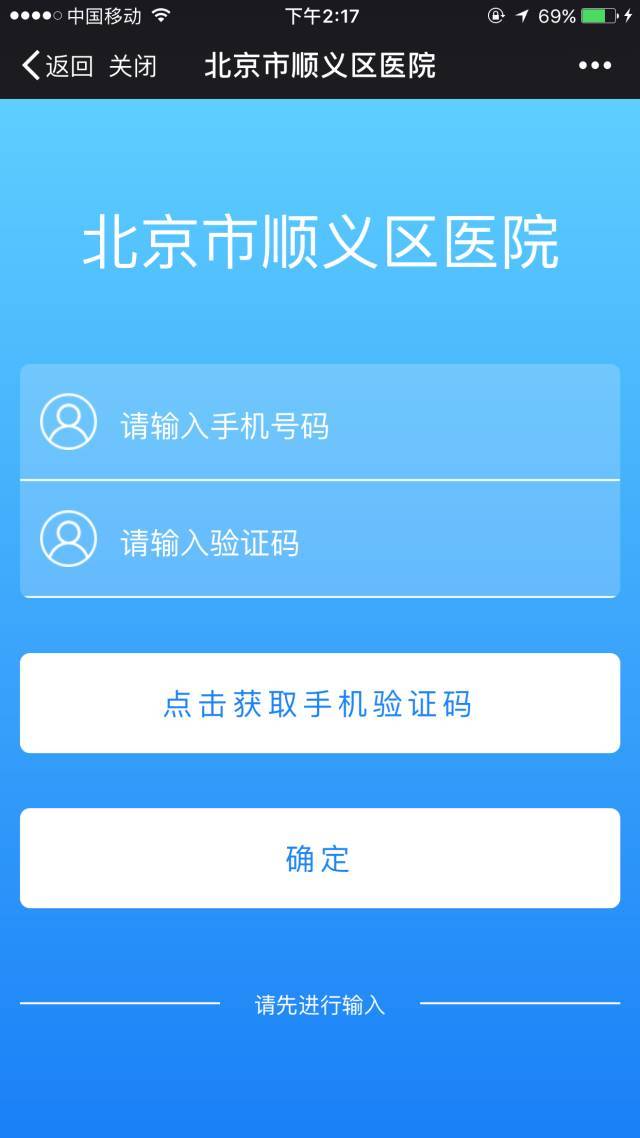The height and width of the screenshot is (1138, 640).
Task: Confirm with the 确定 button
Action: coord(320,858)
